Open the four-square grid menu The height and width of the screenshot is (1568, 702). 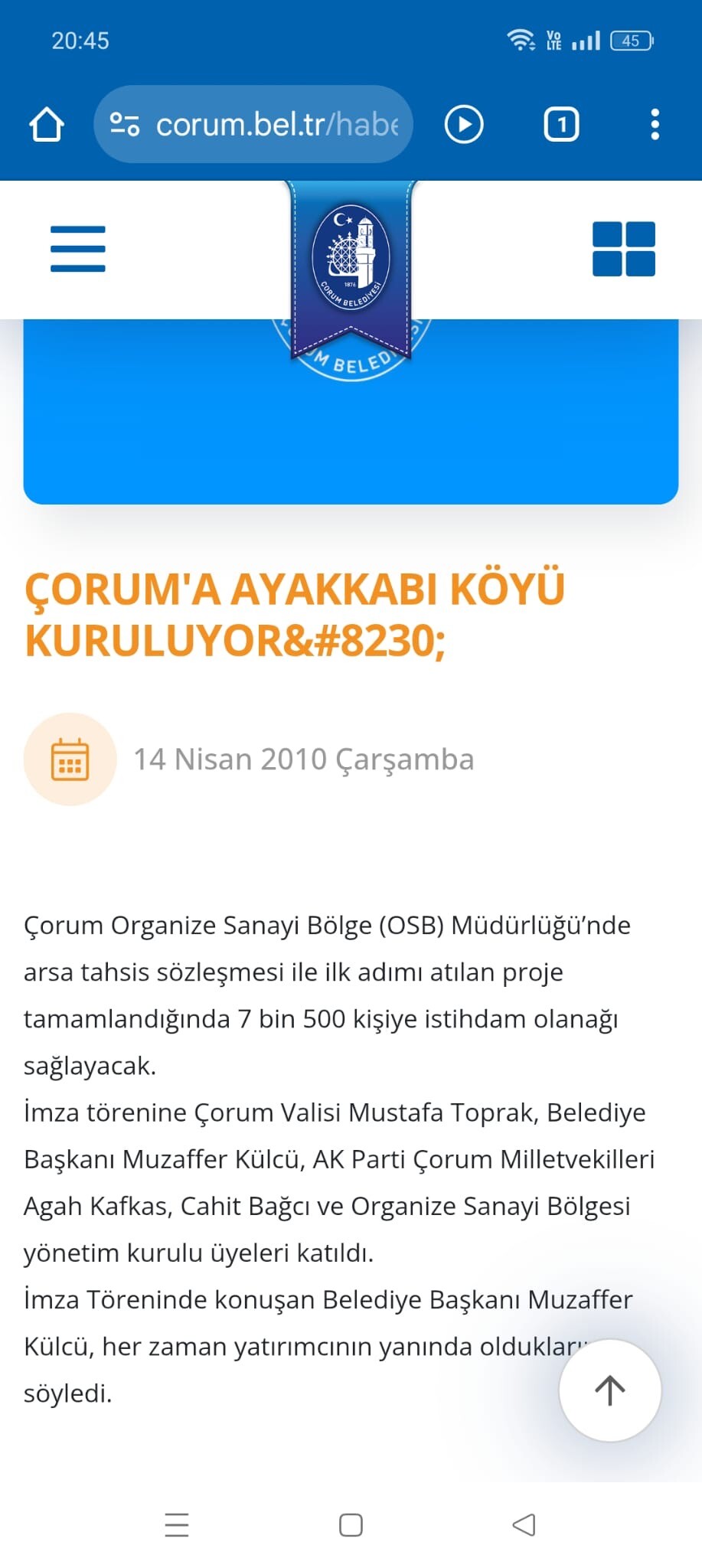tap(623, 249)
